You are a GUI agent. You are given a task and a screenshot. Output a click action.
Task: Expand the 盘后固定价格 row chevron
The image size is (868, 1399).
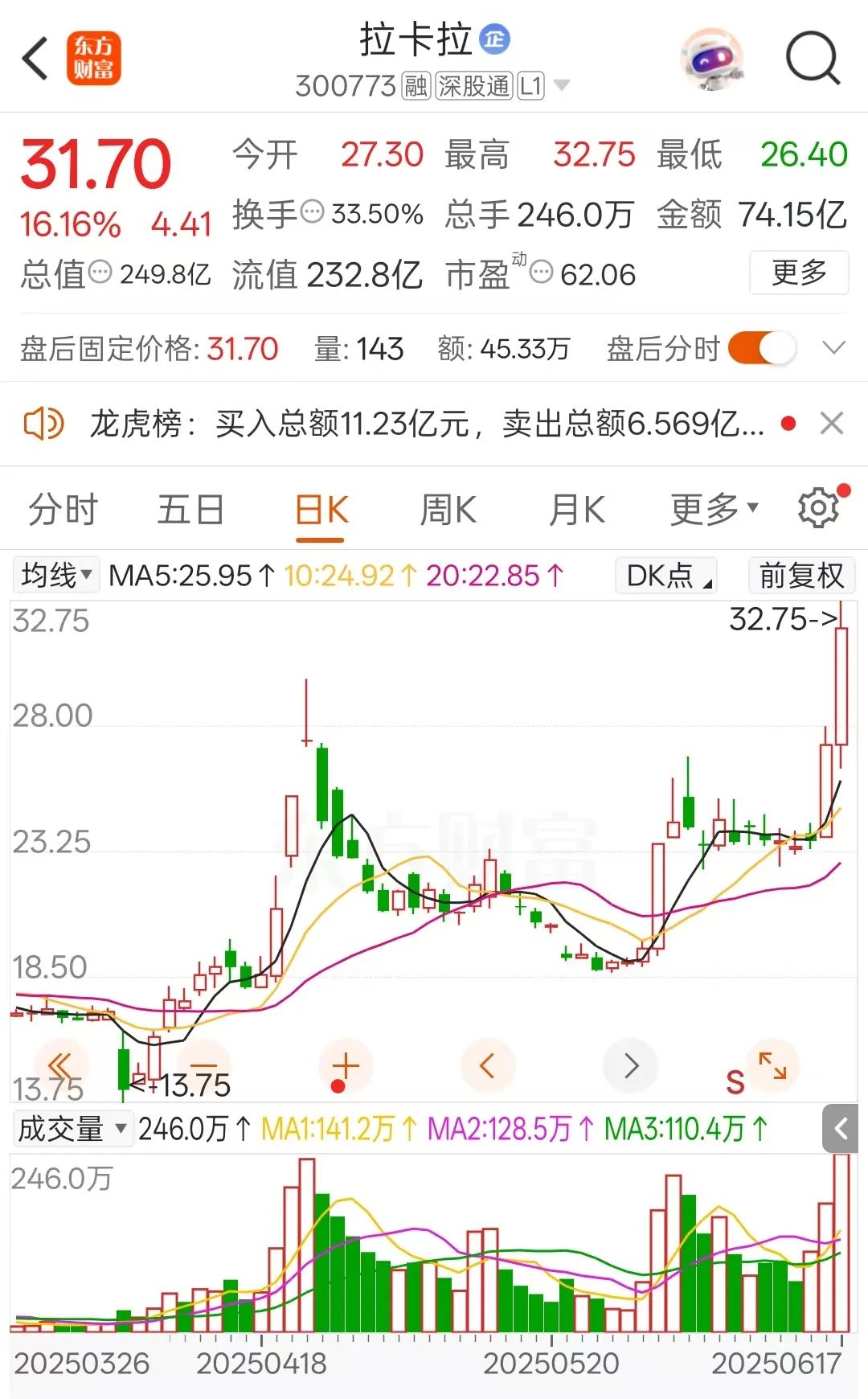click(834, 348)
